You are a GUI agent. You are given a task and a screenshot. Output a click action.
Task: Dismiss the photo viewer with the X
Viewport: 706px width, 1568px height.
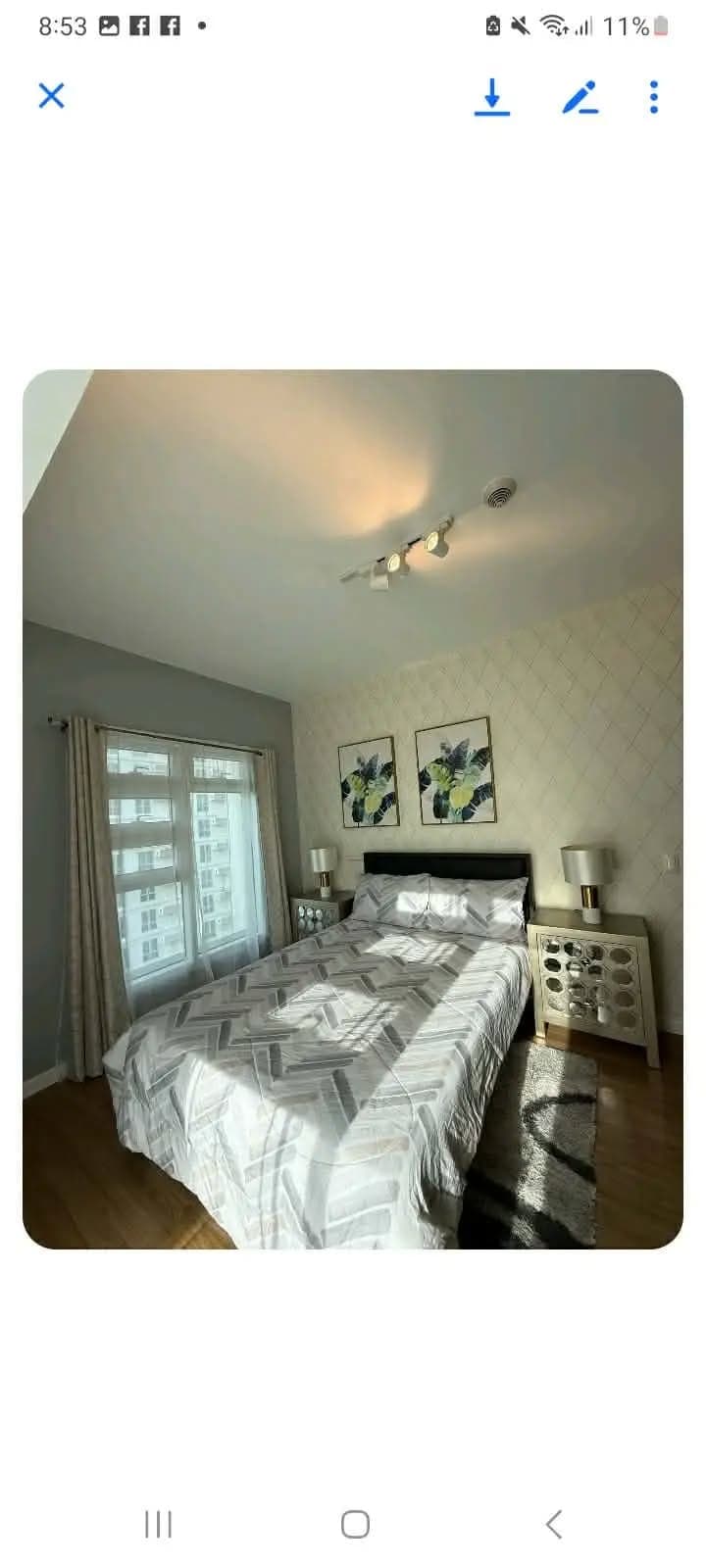pyautogui.click(x=51, y=96)
